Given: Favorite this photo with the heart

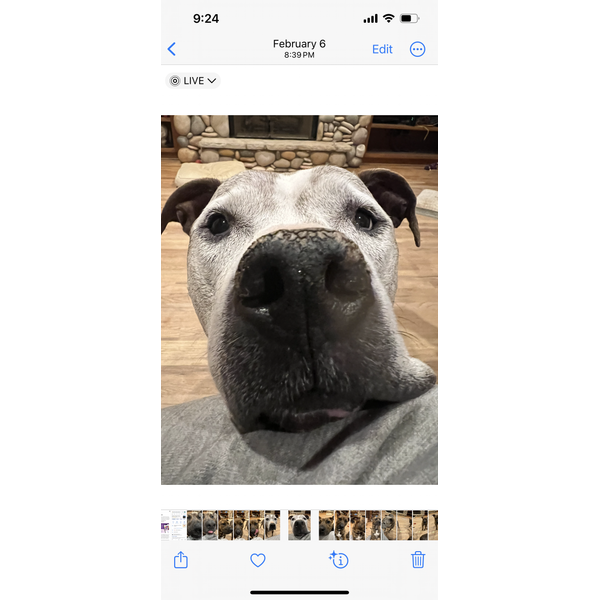Looking at the screenshot, I should (257, 560).
